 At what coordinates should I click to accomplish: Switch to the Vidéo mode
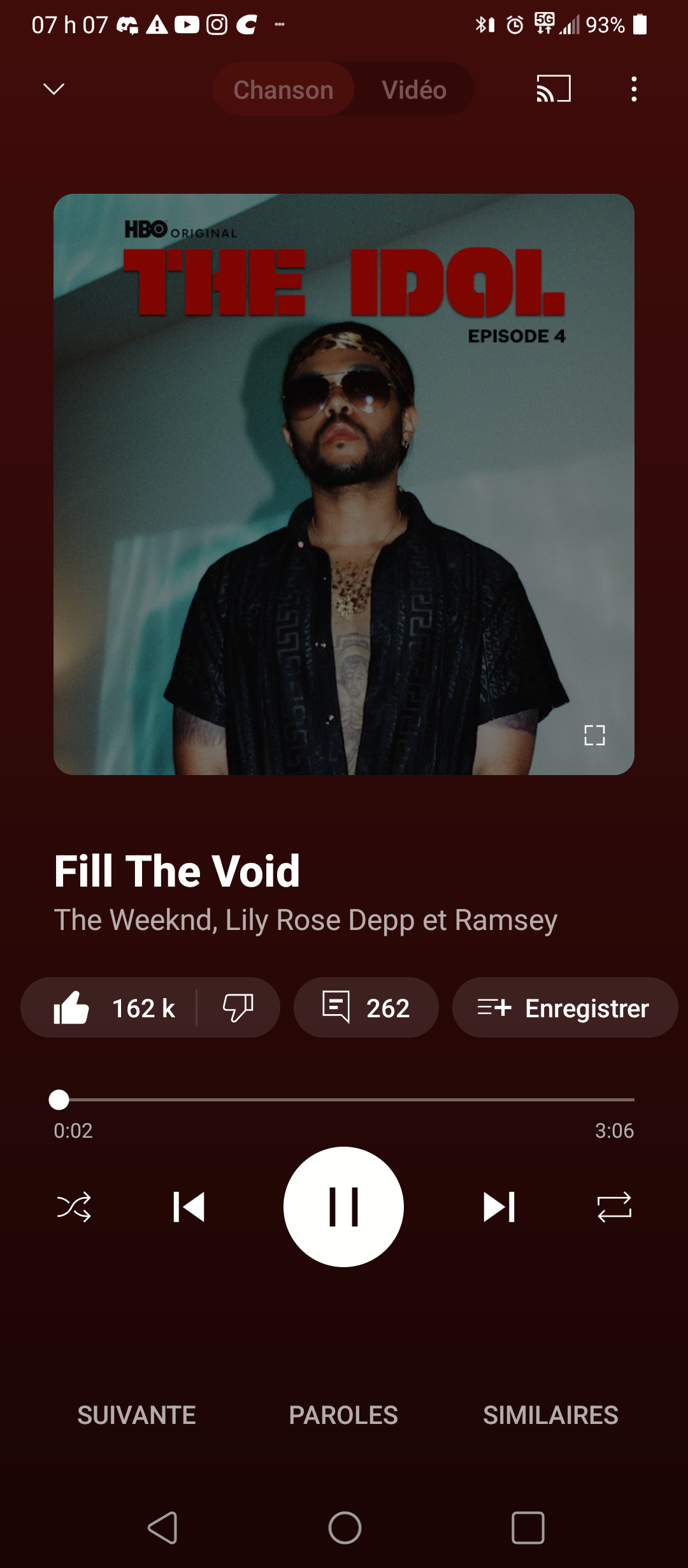[x=413, y=89]
